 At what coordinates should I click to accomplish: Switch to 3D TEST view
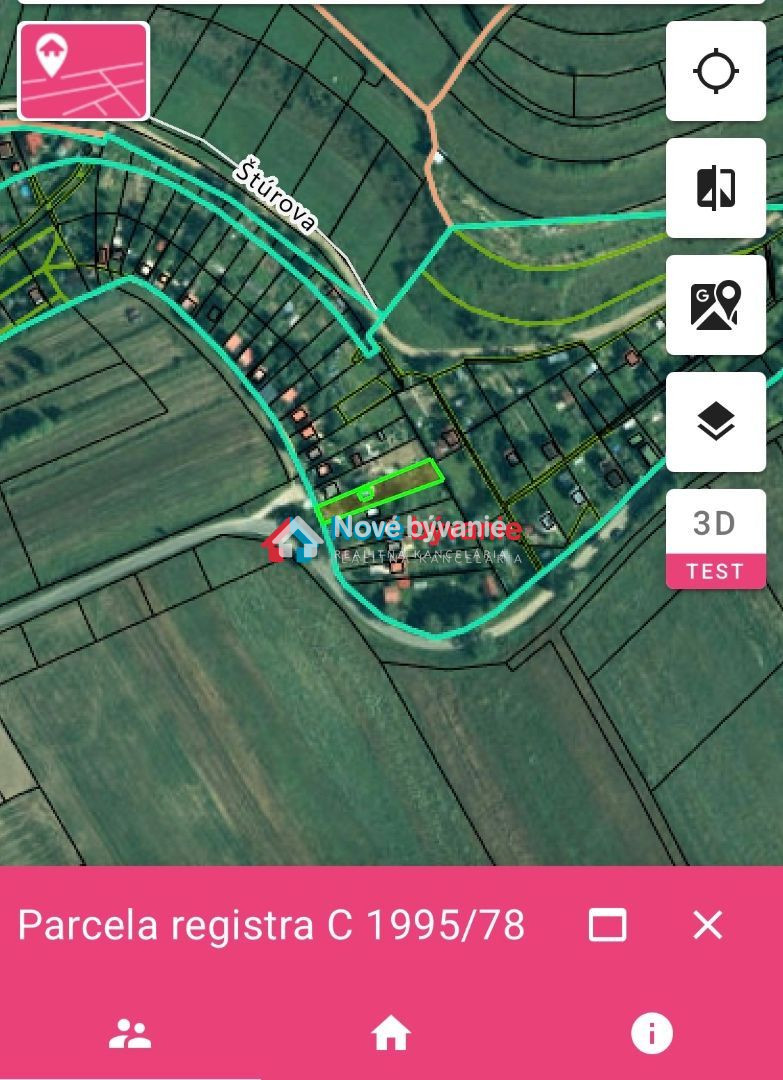[x=715, y=540]
